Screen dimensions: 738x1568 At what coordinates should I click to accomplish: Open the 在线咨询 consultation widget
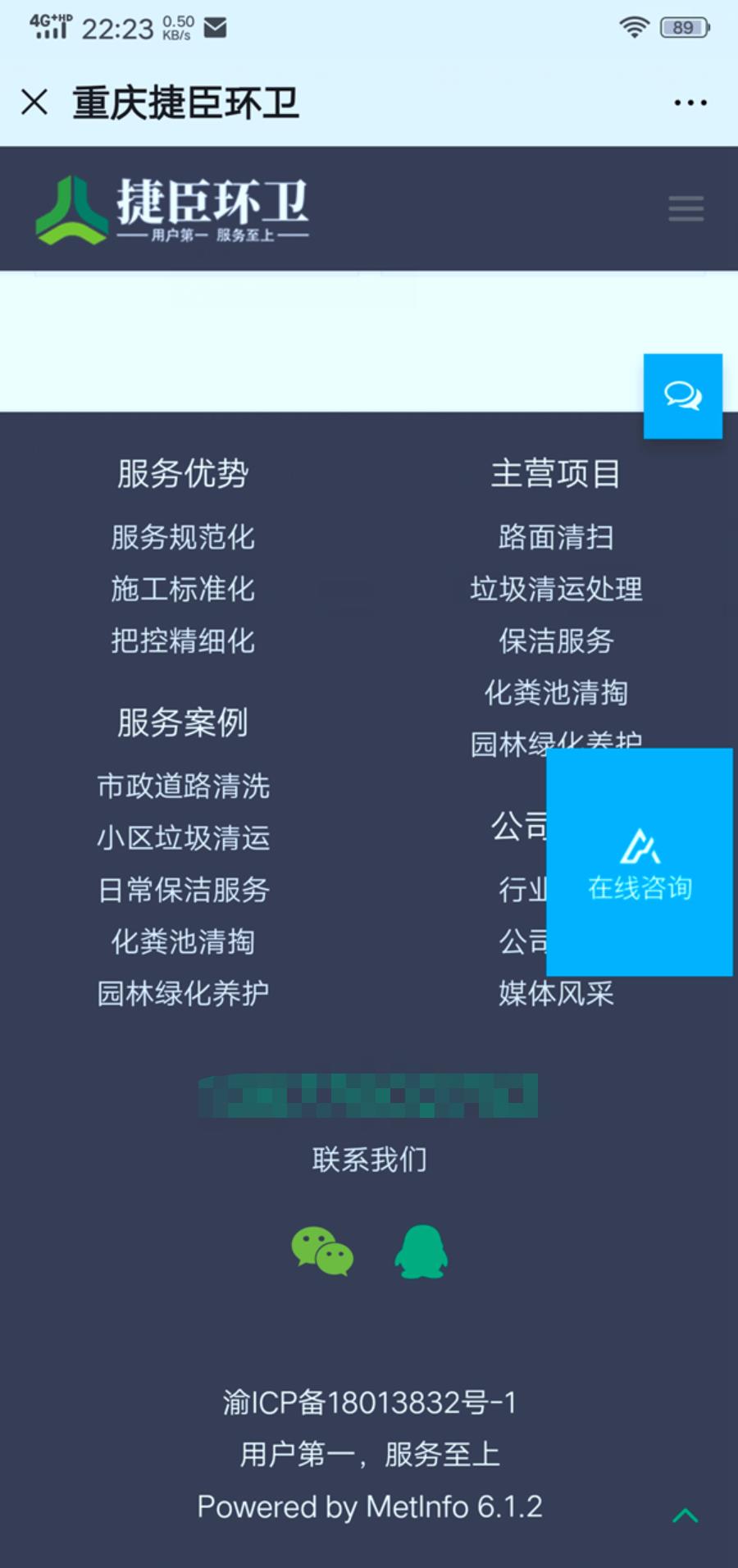(x=640, y=862)
